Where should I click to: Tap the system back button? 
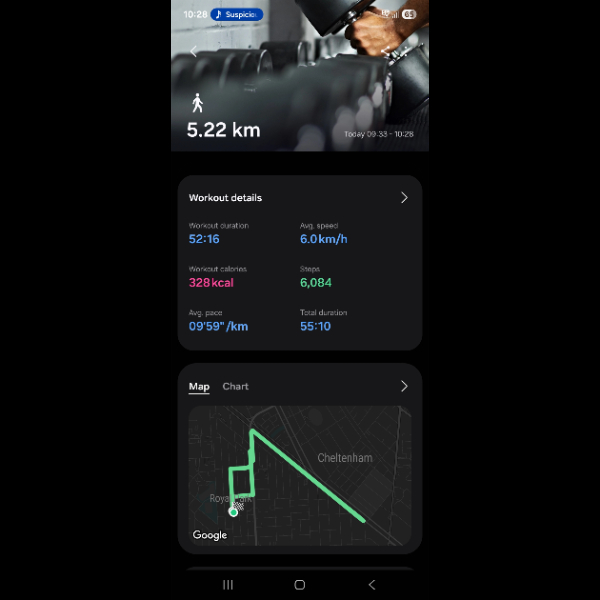(x=372, y=584)
